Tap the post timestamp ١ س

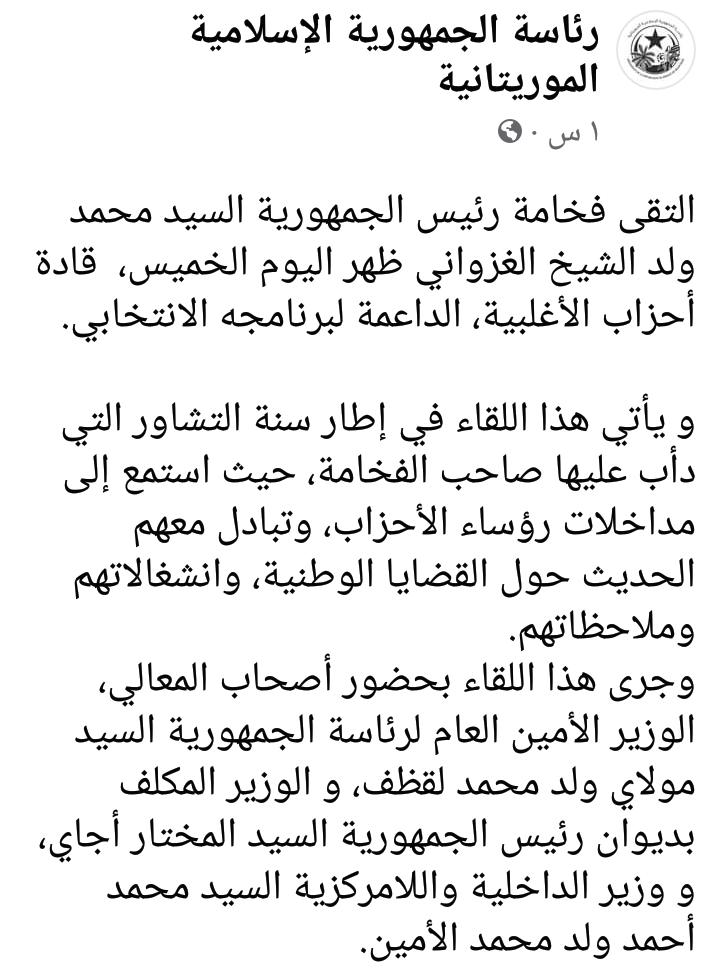(x=573, y=133)
